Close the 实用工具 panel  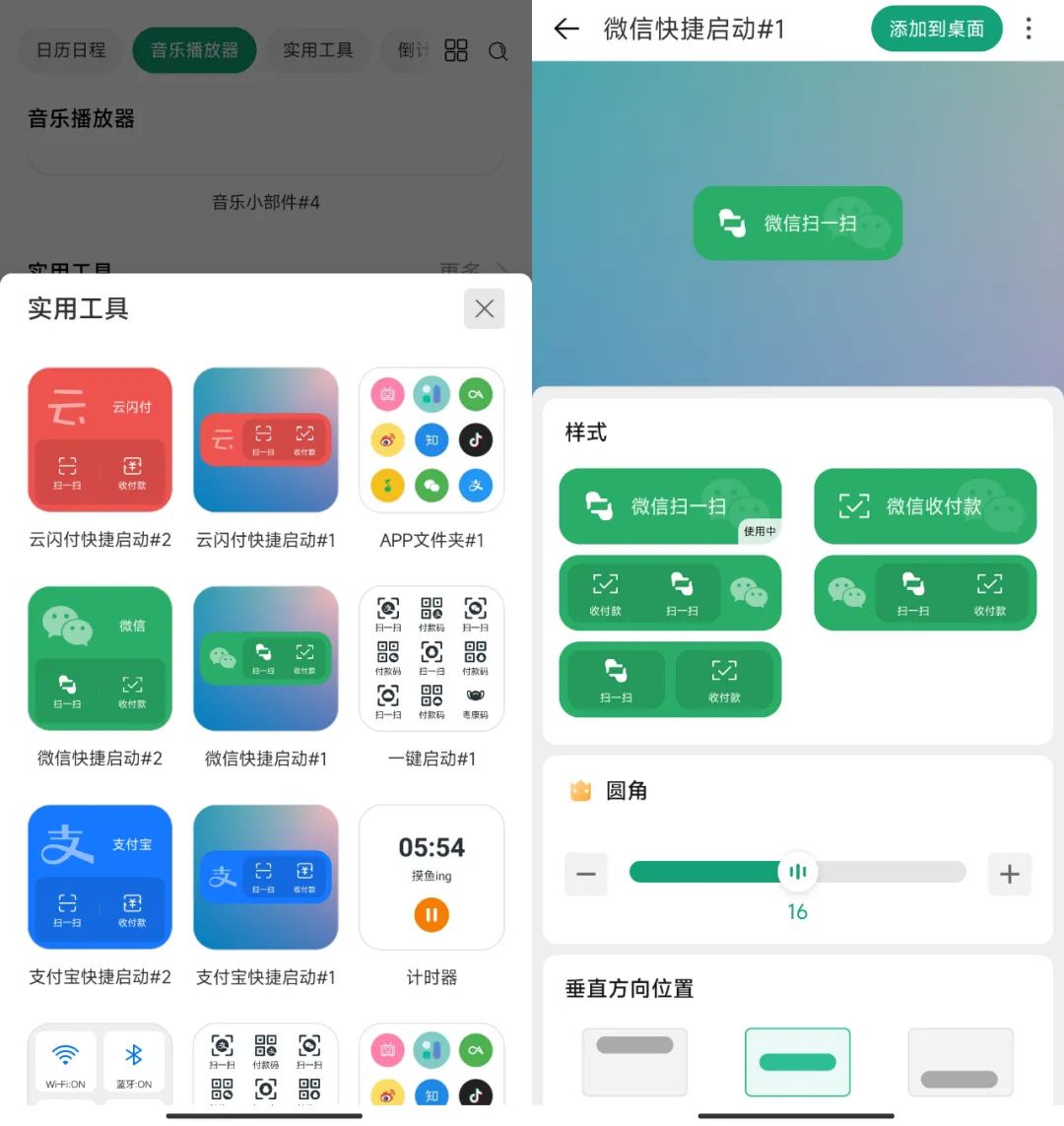484,308
